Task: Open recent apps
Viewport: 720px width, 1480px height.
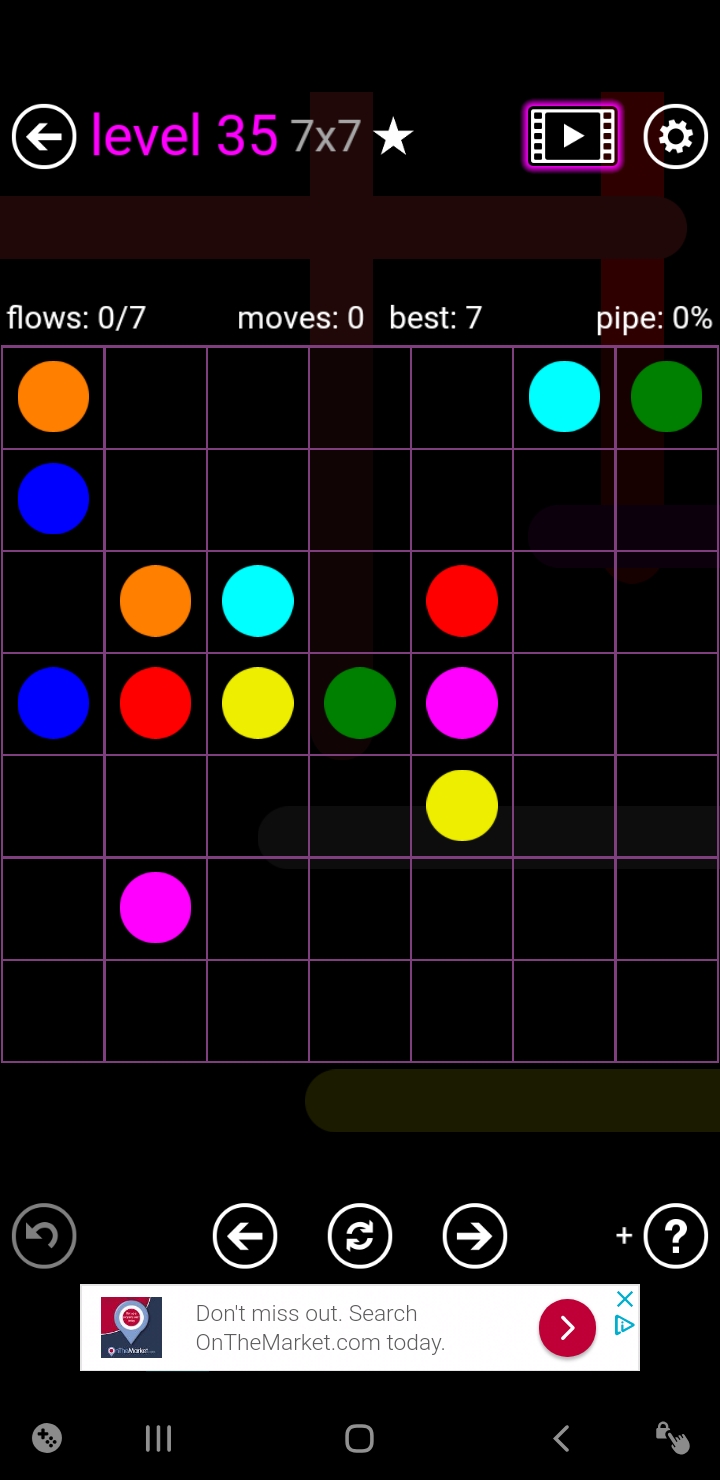Action: [x=158, y=1439]
